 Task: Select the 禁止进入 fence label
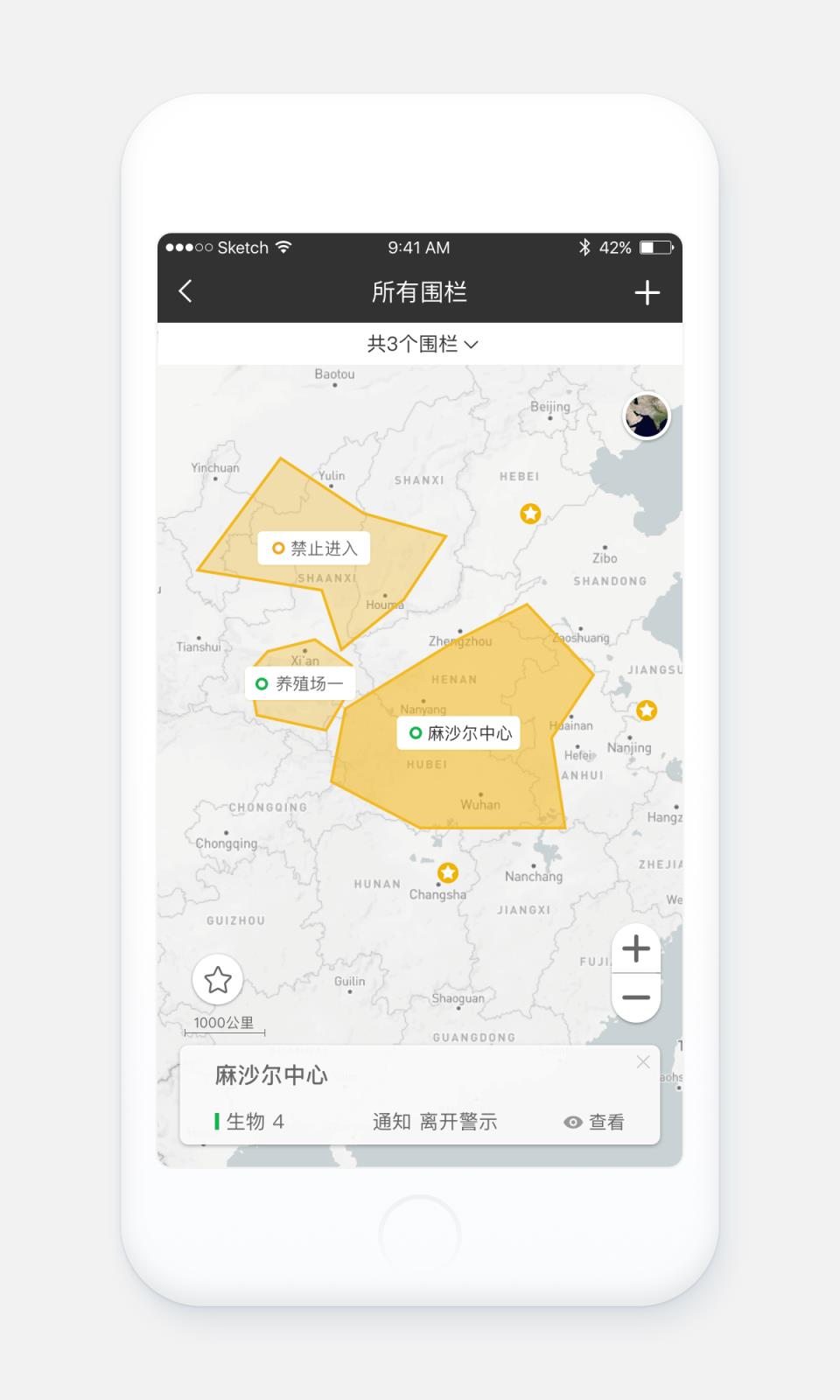(314, 549)
